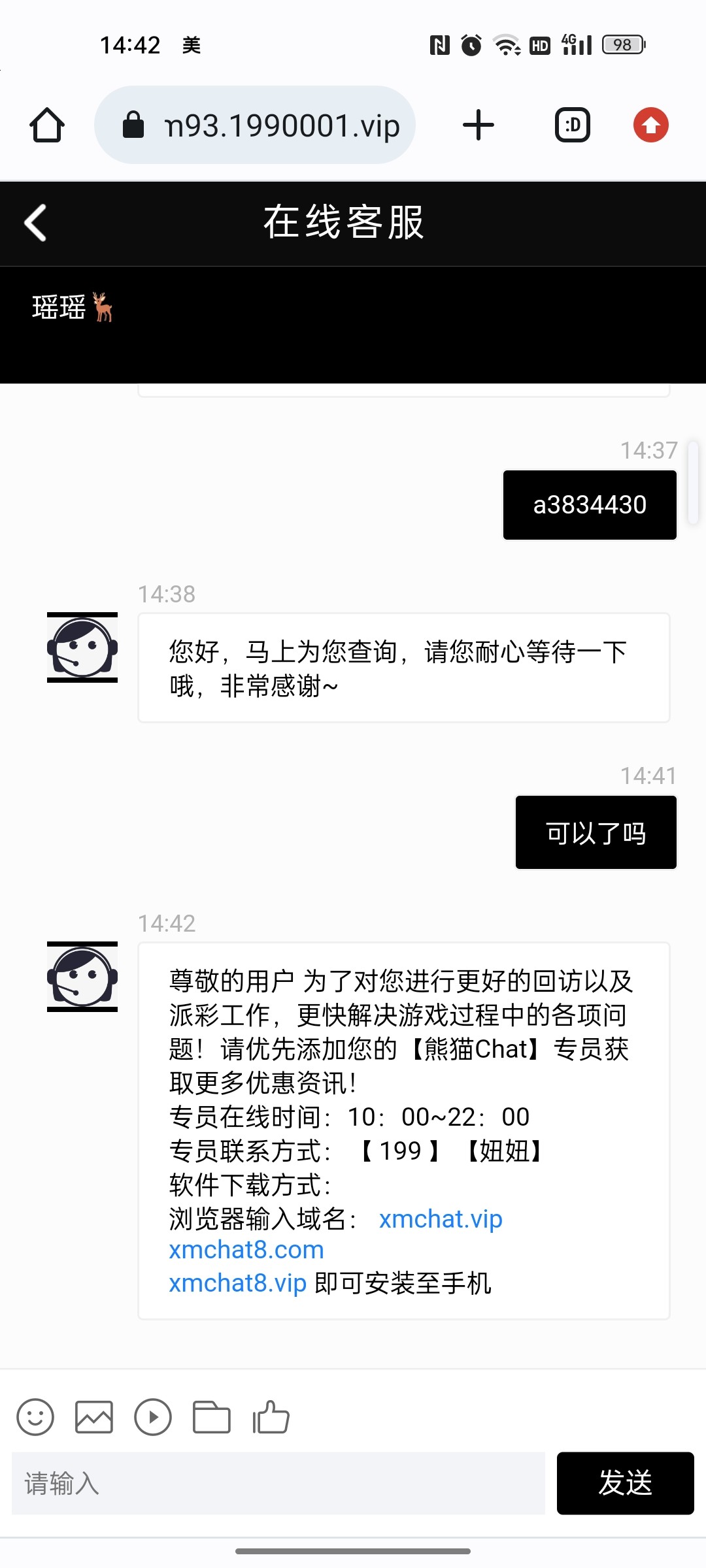The image size is (706, 1568).
Task: Attach a file from the folder
Action: 212,1417
